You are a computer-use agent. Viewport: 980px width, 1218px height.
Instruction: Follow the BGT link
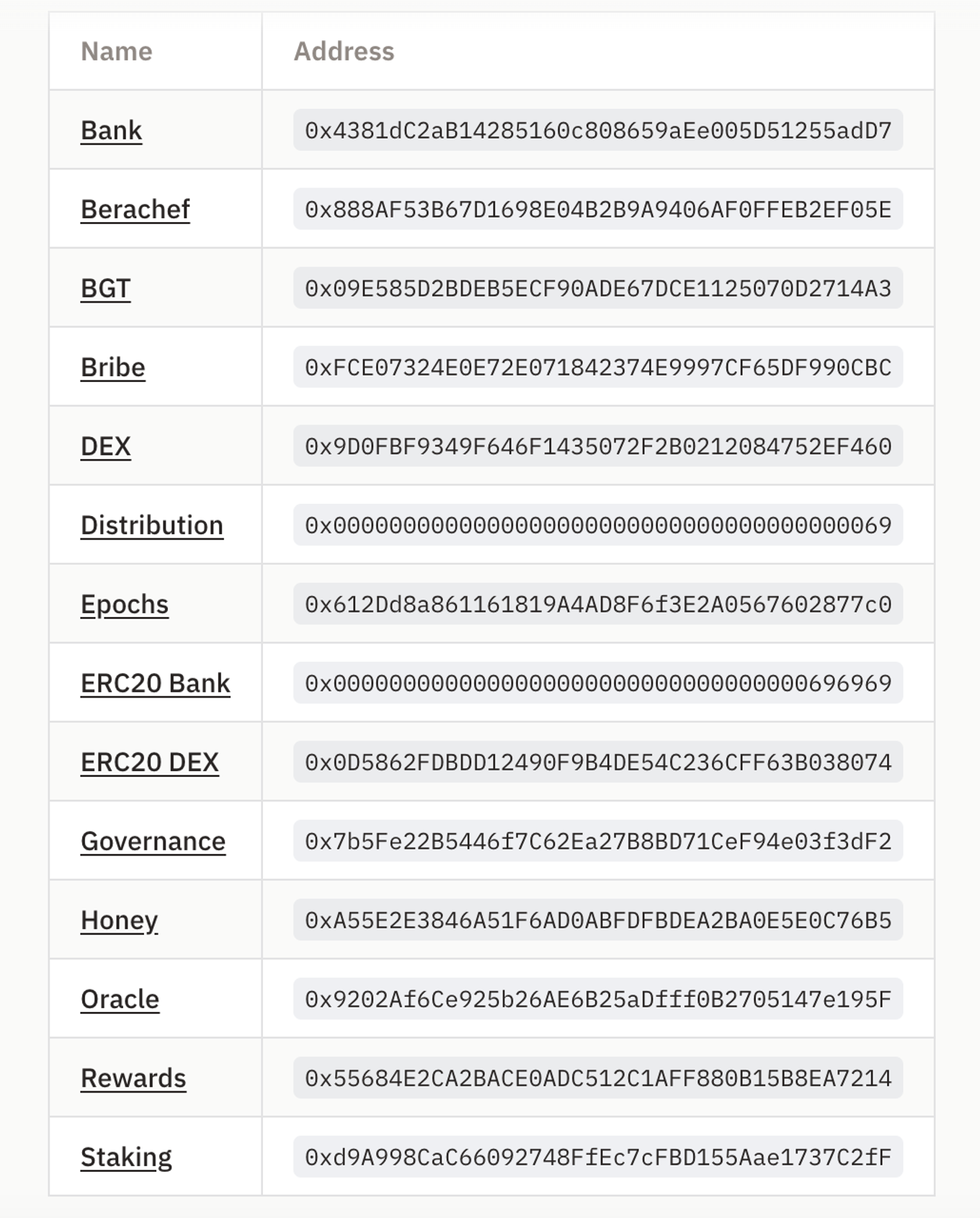coord(105,288)
